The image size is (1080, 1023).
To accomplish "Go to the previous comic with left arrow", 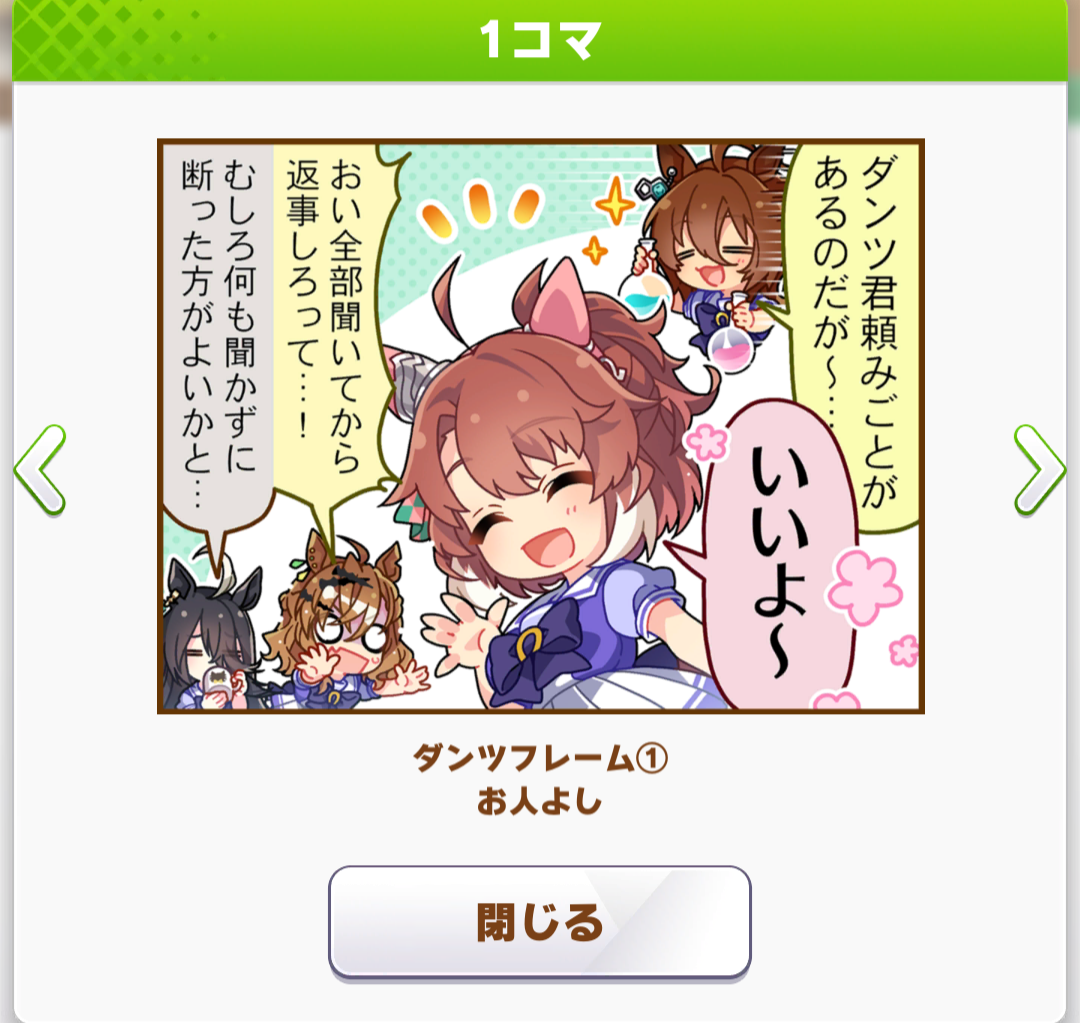I will pos(40,470).
